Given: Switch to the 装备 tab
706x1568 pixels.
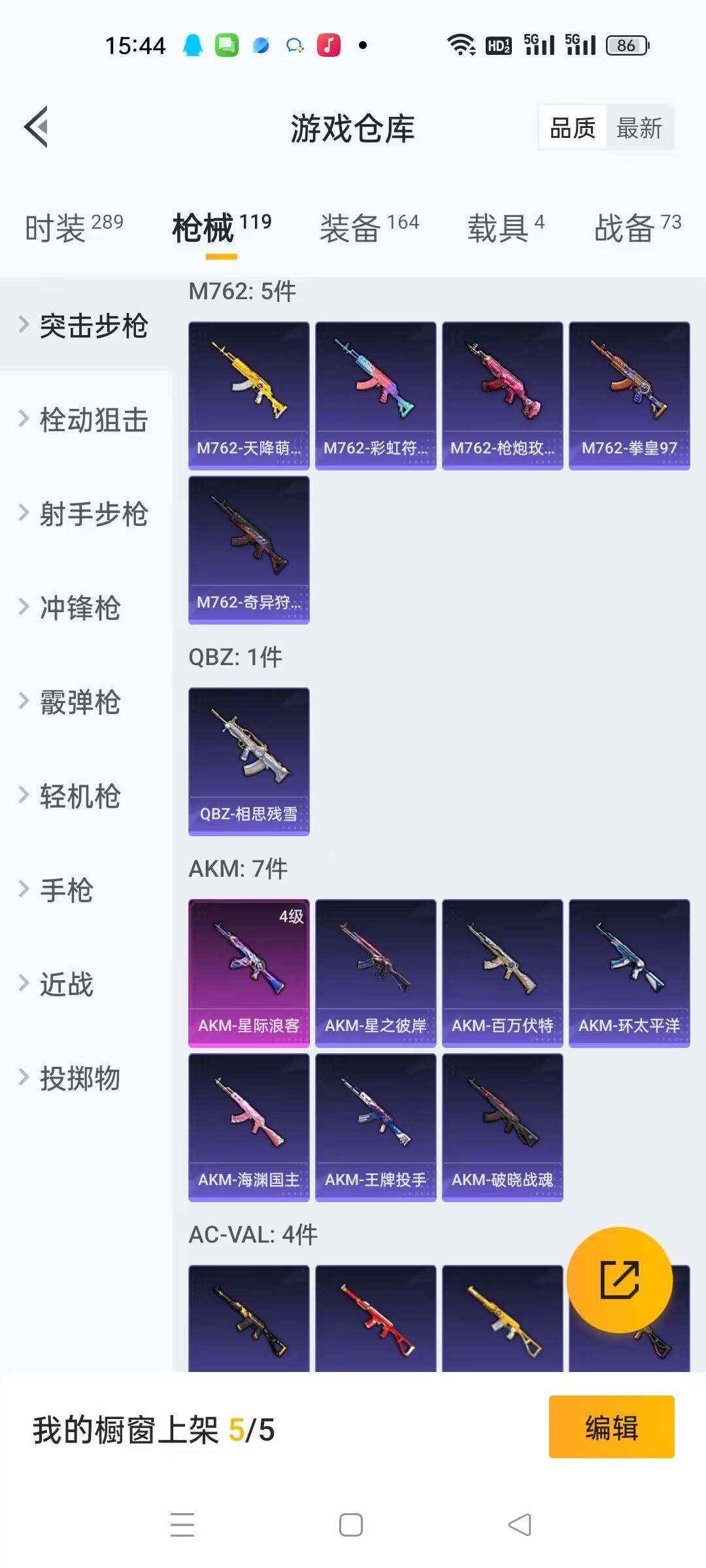Looking at the screenshot, I should click(369, 228).
